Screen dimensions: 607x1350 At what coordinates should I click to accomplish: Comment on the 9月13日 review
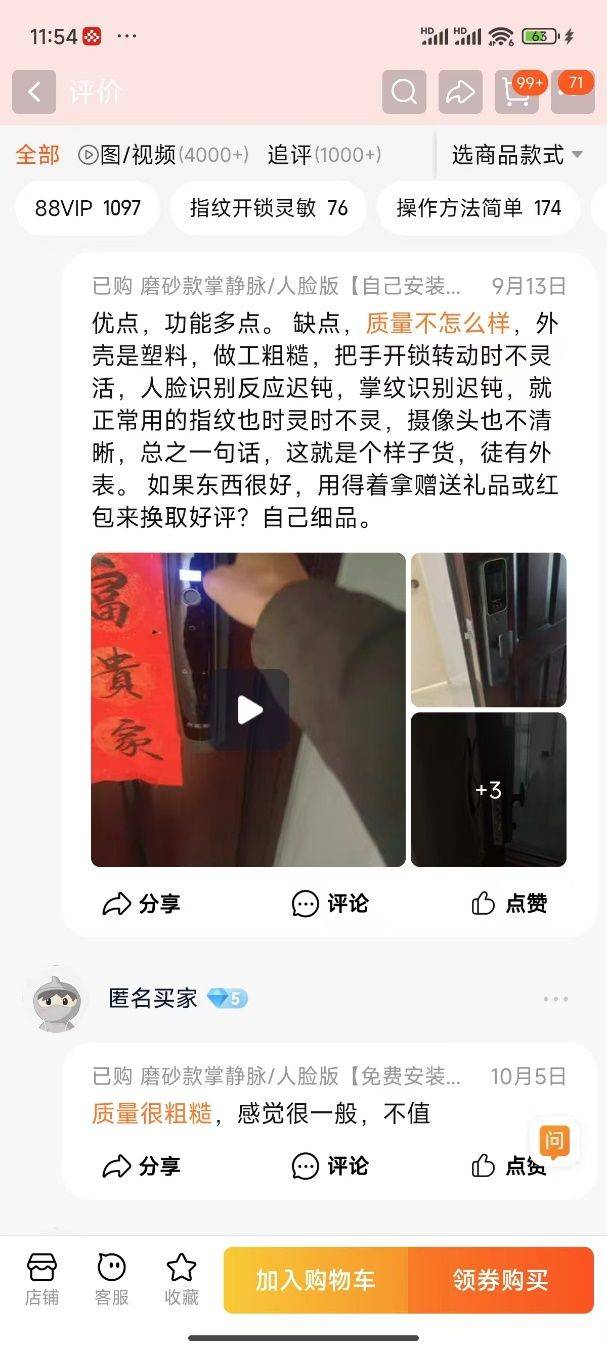(330, 904)
